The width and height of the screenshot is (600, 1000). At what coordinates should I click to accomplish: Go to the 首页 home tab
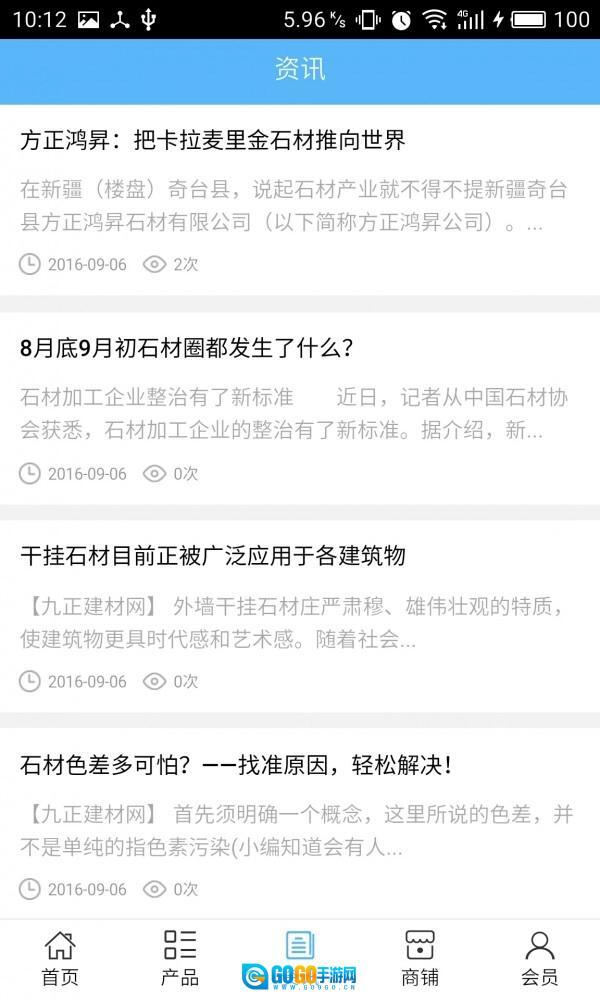coord(60,957)
